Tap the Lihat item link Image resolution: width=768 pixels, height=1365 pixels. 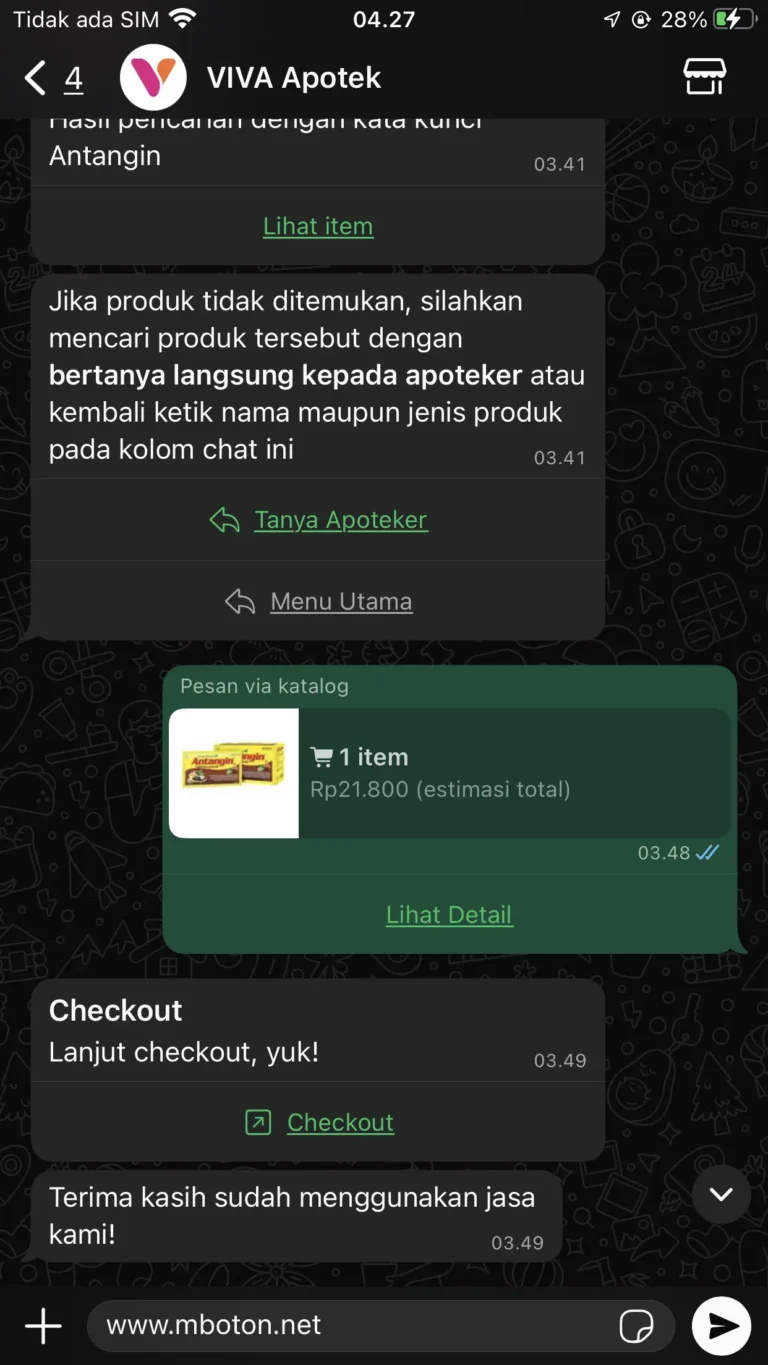pyautogui.click(x=318, y=226)
